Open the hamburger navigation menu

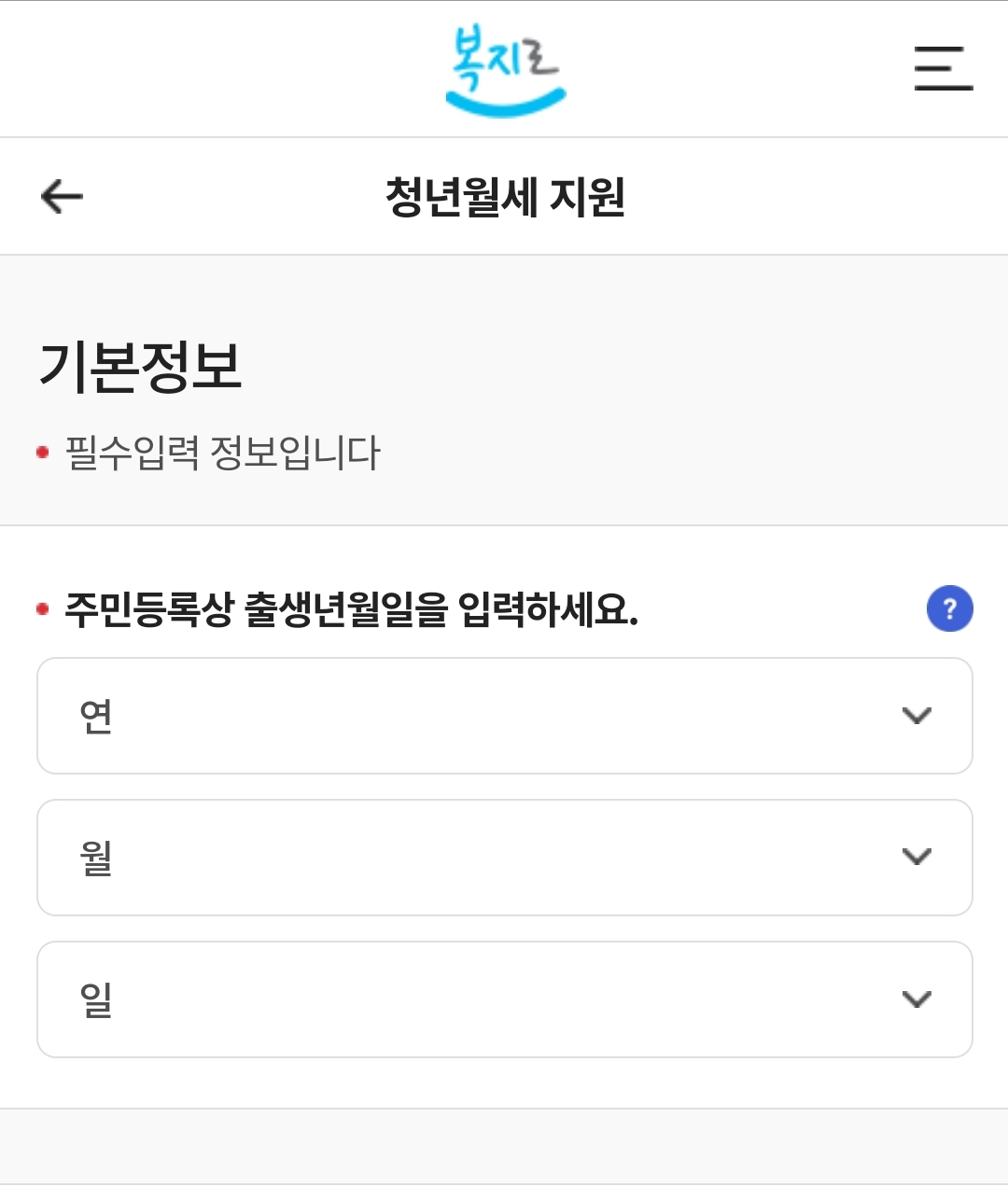943,68
